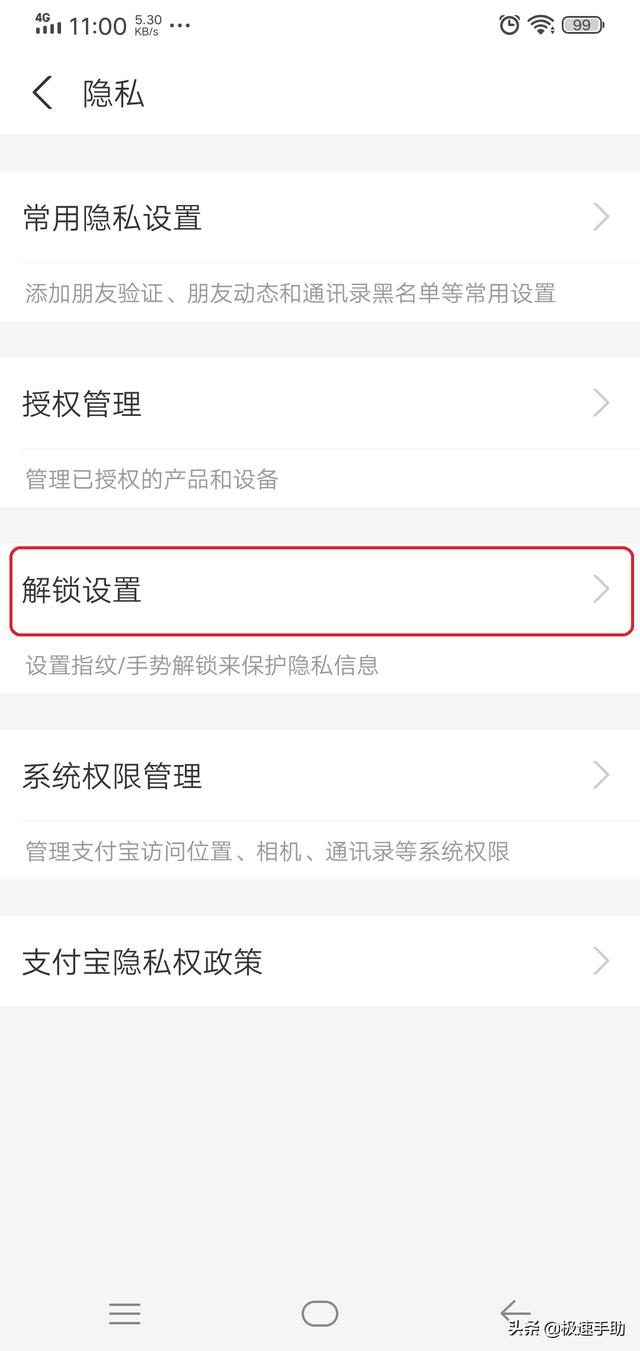Open recent apps from the navigation bar
The image size is (640, 1351).
click(125, 1313)
